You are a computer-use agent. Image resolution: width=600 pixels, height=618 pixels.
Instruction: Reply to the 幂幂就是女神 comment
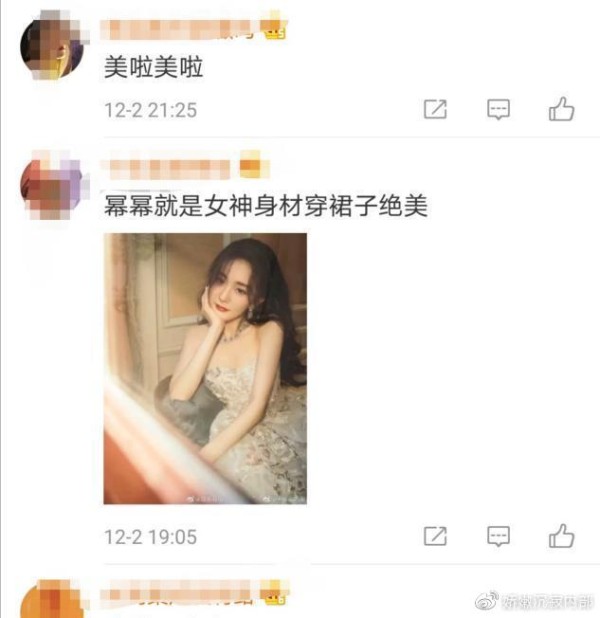click(498, 536)
